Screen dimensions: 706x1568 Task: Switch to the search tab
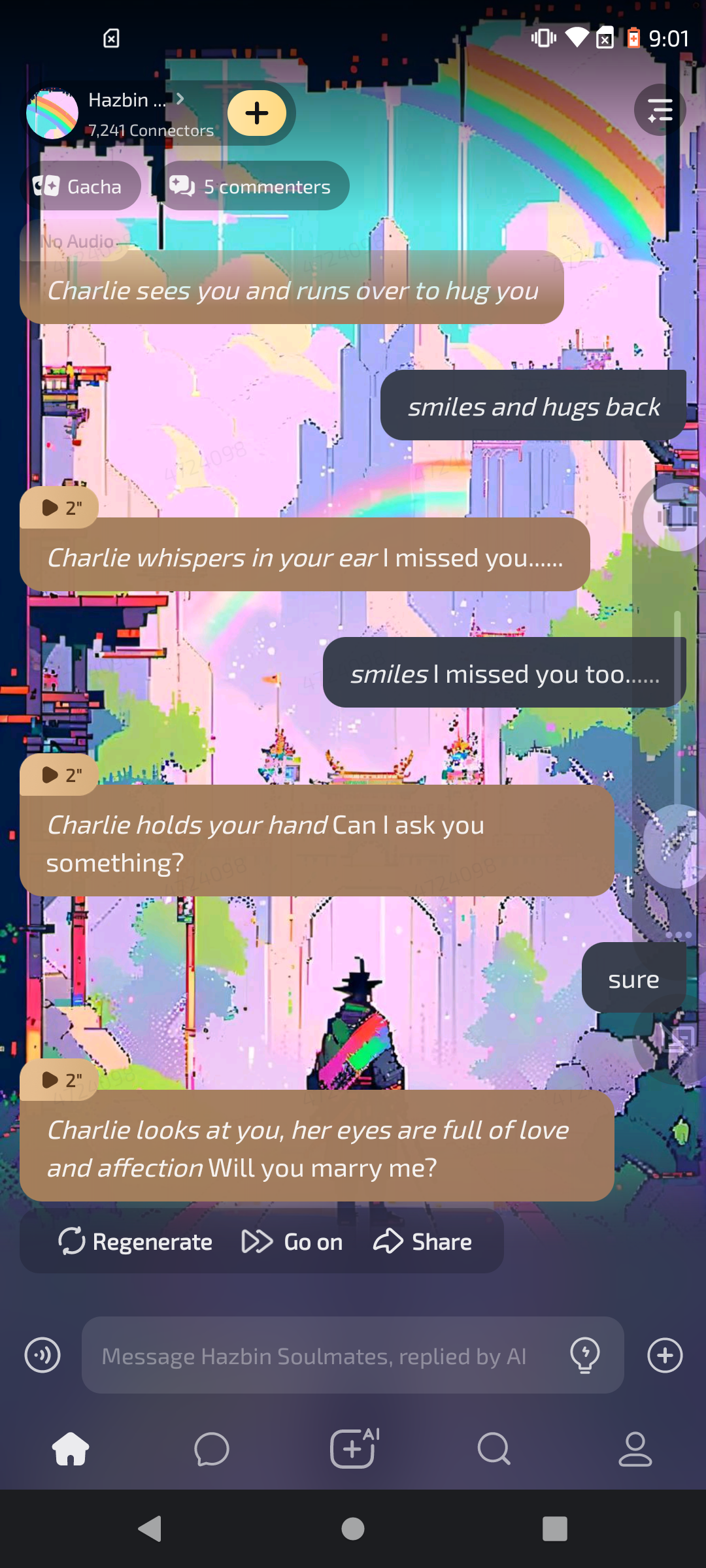click(494, 1449)
